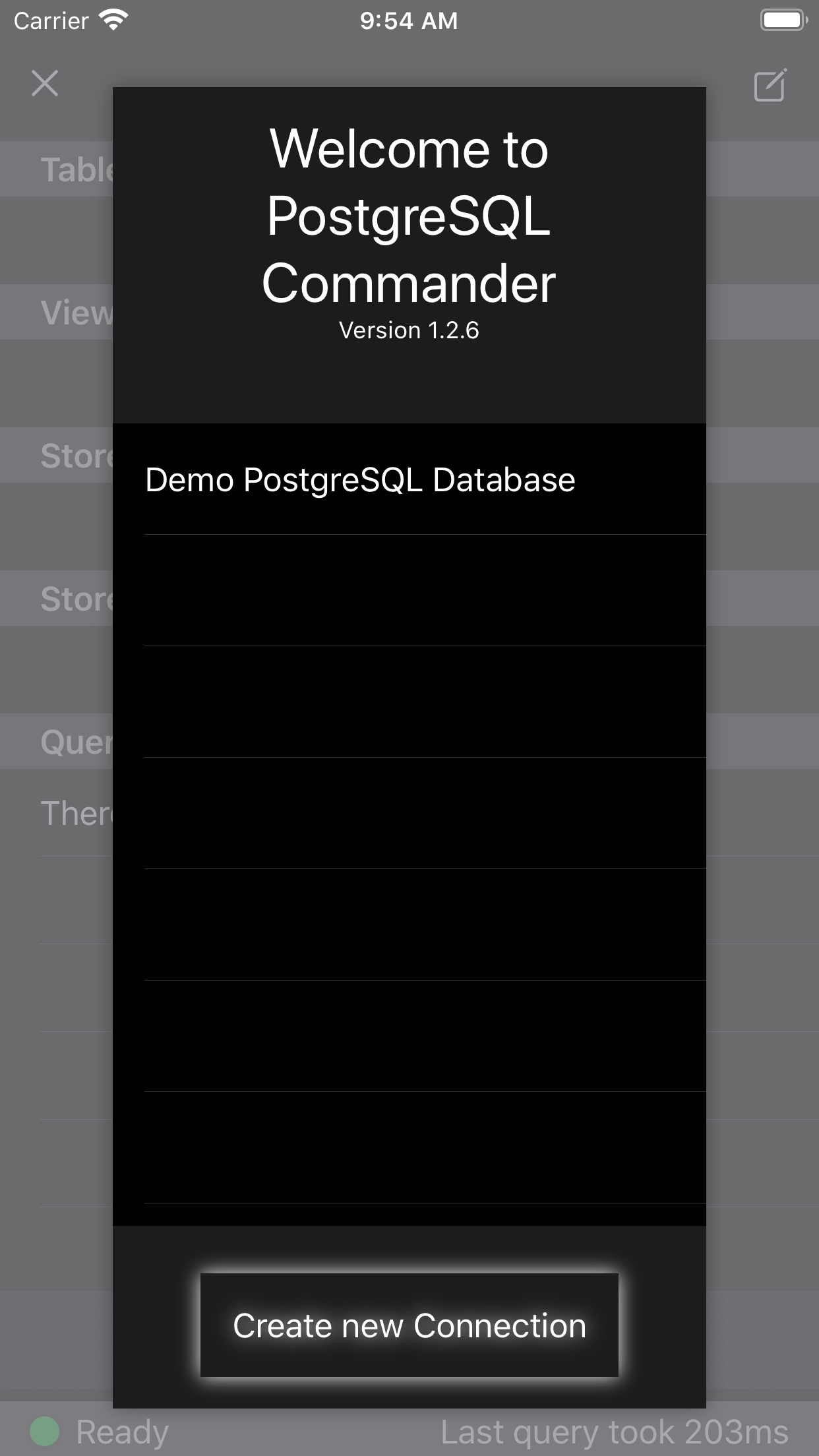Viewport: 819px width, 1456px height.
Task: Tap the version 1.2.6 label
Action: (x=409, y=330)
